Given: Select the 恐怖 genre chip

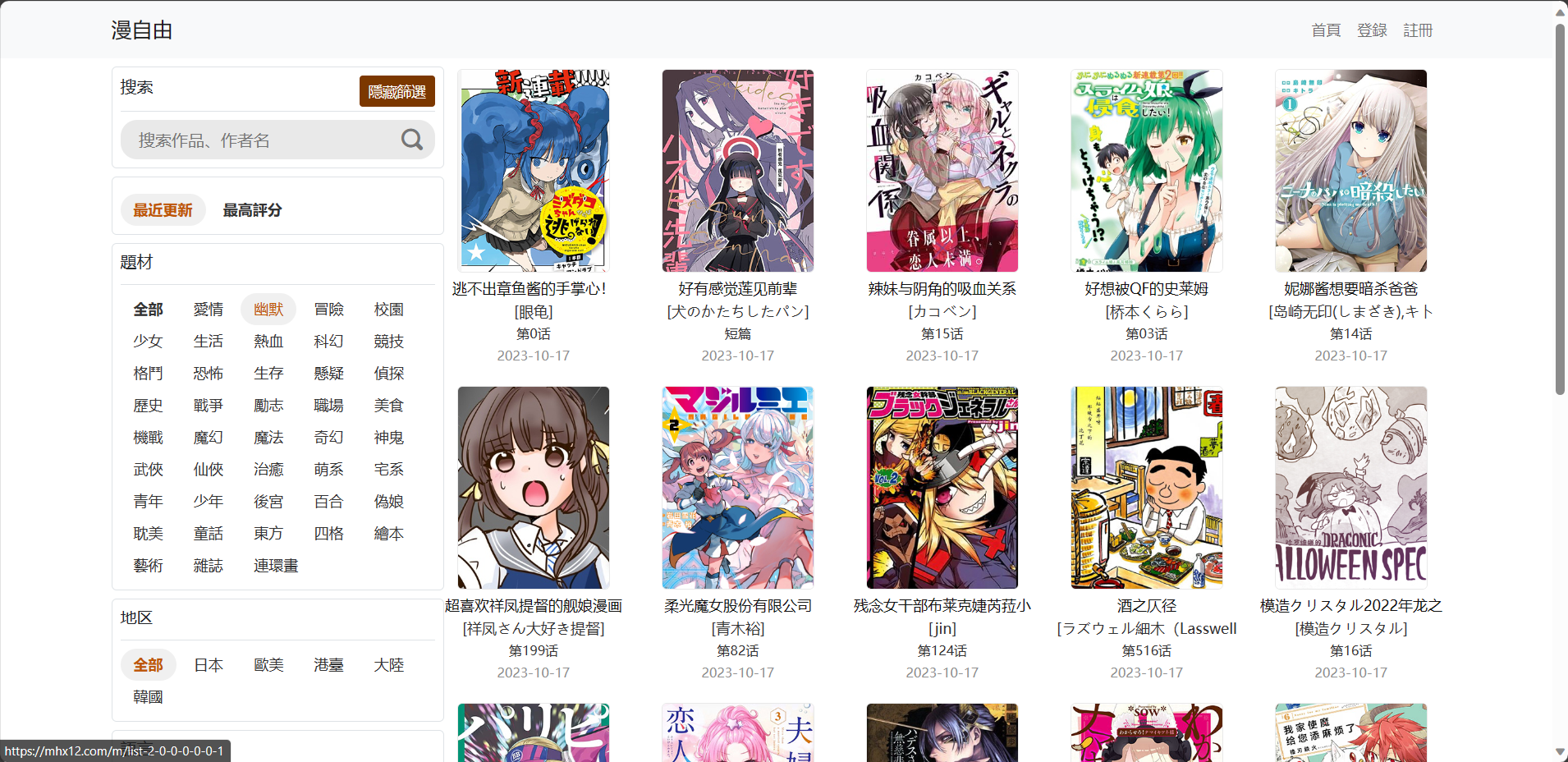Looking at the screenshot, I should coord(209,374).
